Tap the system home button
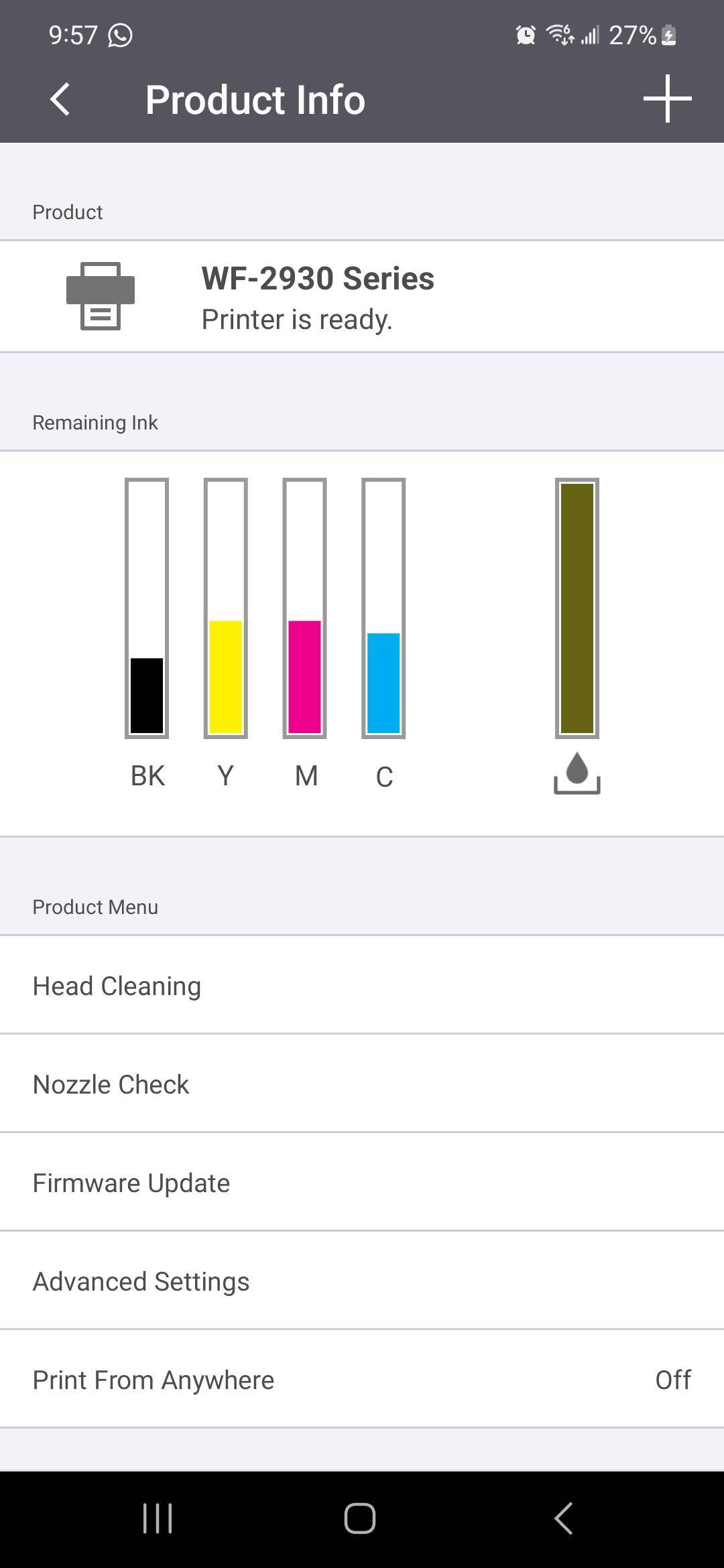The width and height of the screenshot is (724, 1568). coord(360,1518)
